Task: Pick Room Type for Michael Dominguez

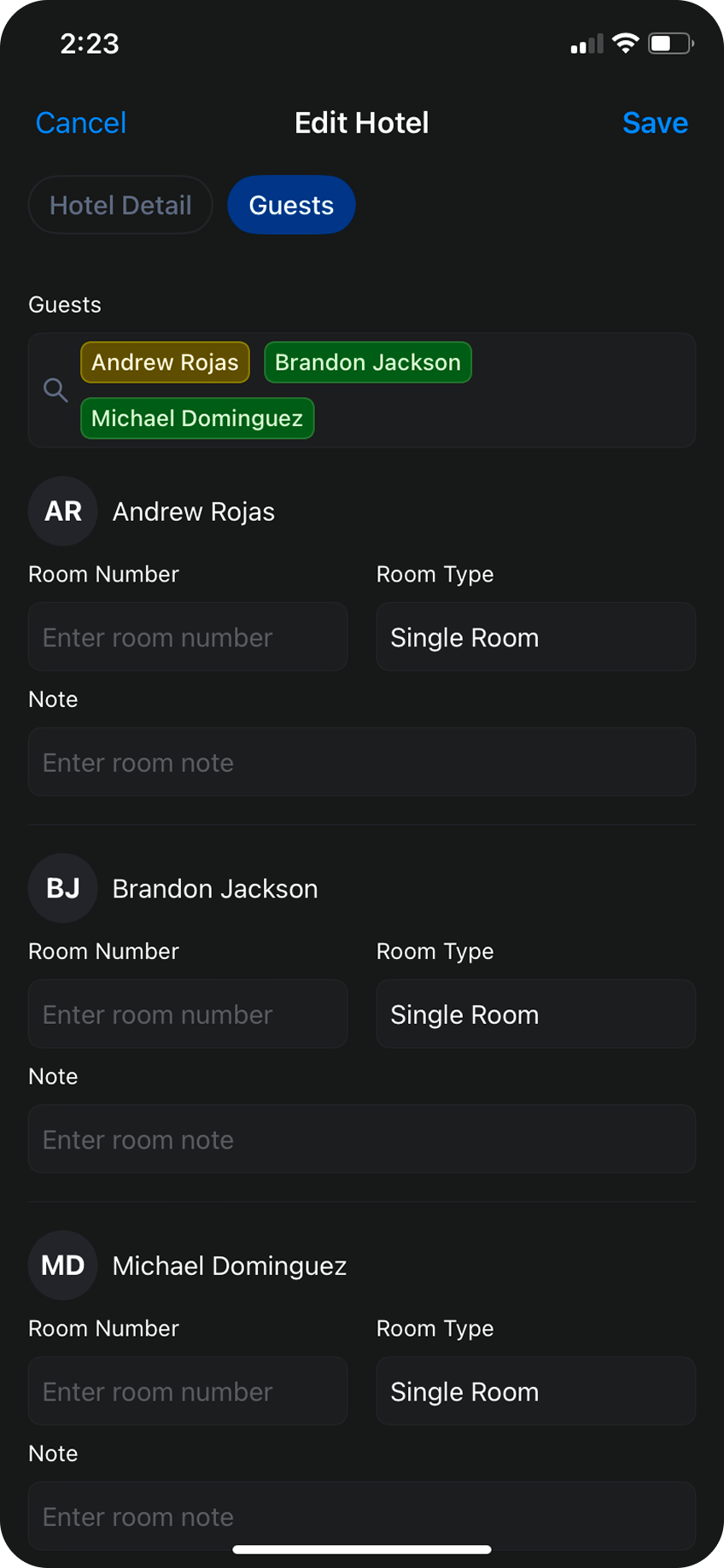Action: point(535,1391)
